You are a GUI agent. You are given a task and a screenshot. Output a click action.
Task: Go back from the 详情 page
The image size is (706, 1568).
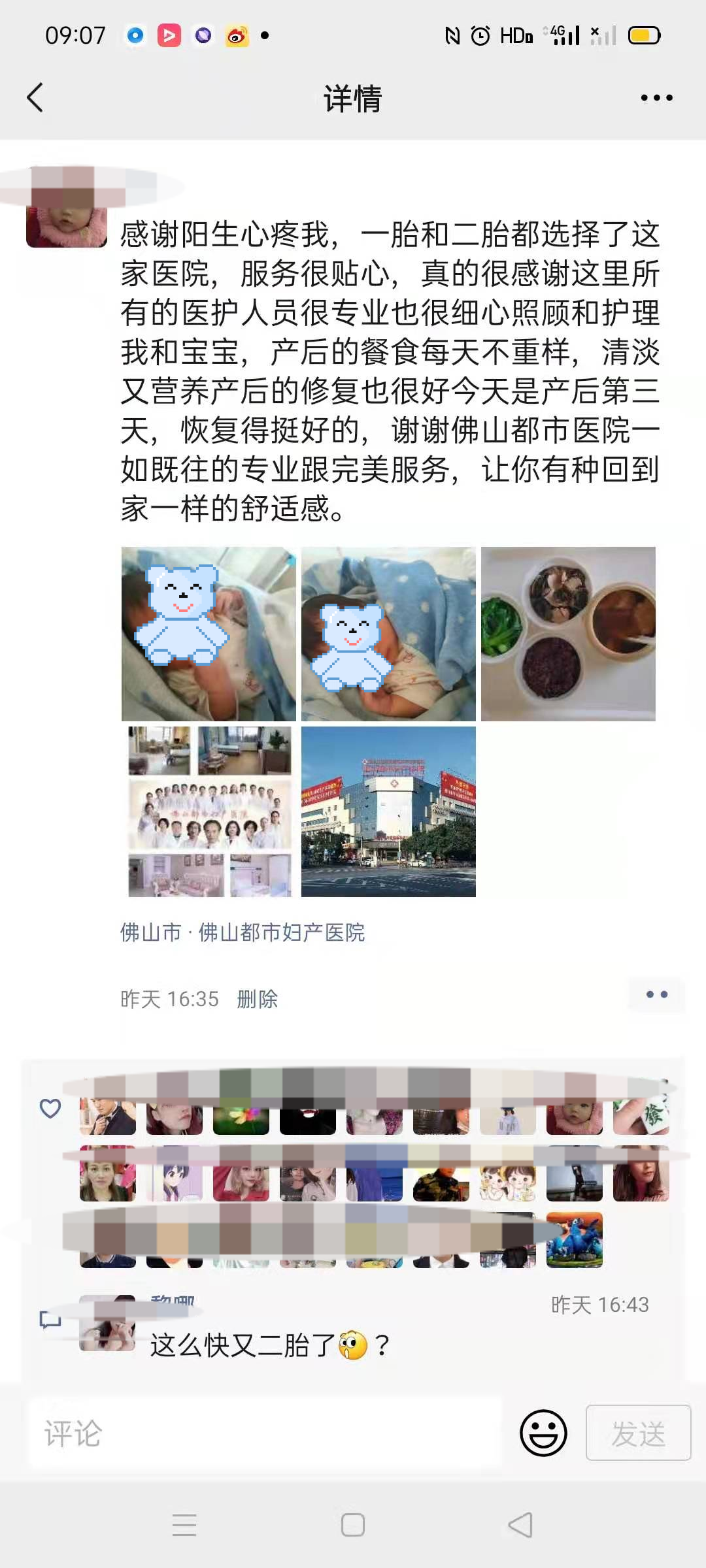35,98
